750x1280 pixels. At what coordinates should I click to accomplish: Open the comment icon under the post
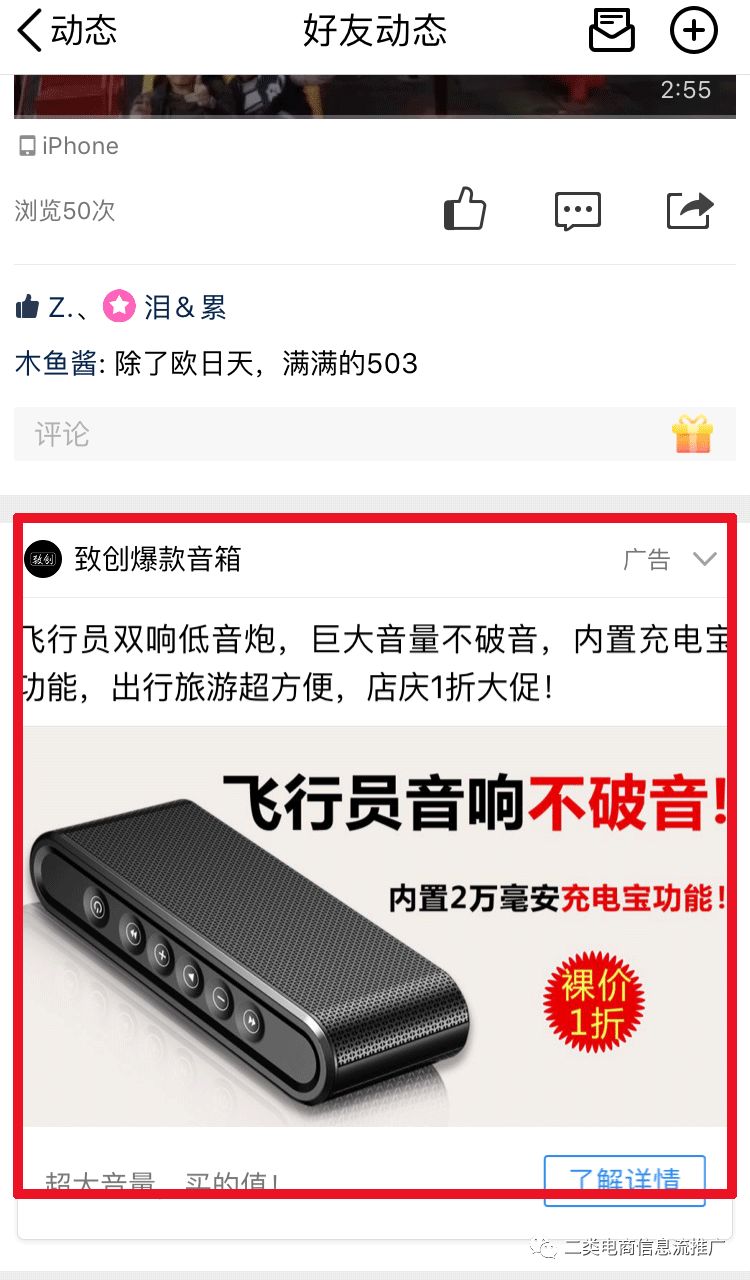click(x=578, y=211)
